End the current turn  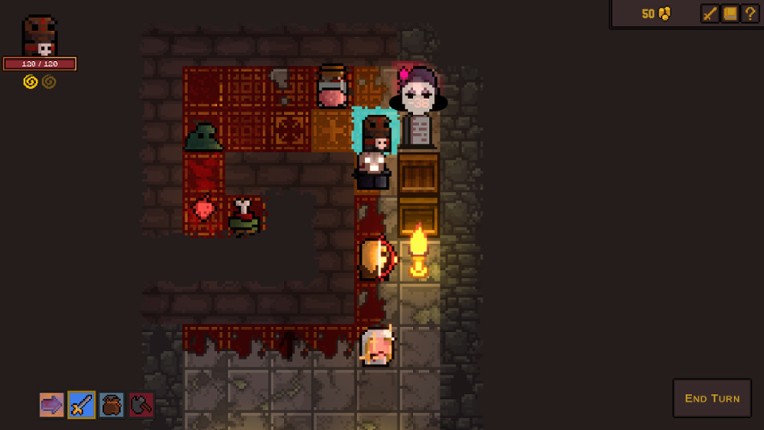click(711, 398)
